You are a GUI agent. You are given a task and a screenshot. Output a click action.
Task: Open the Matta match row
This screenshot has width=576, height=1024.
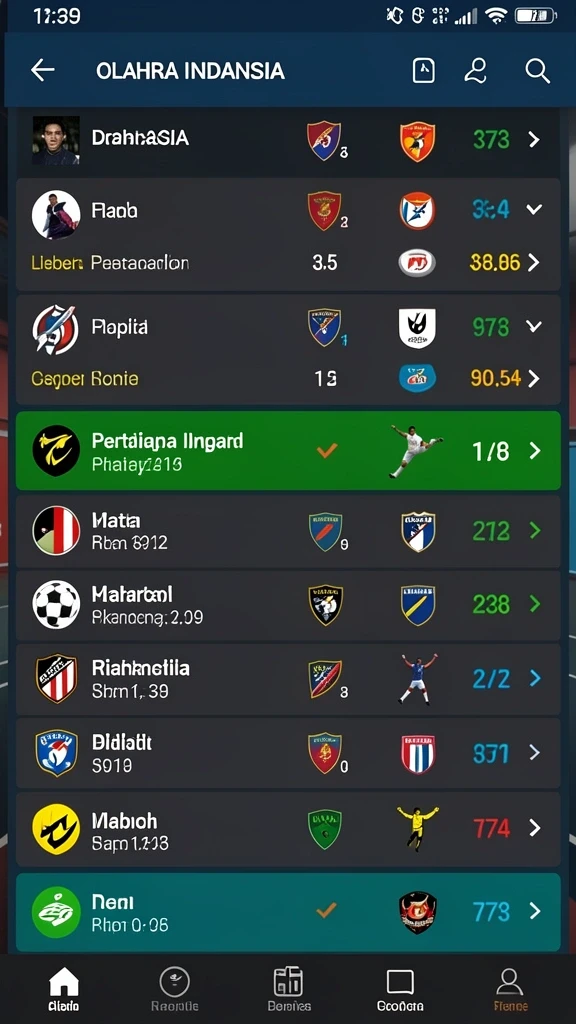(288, 531)
